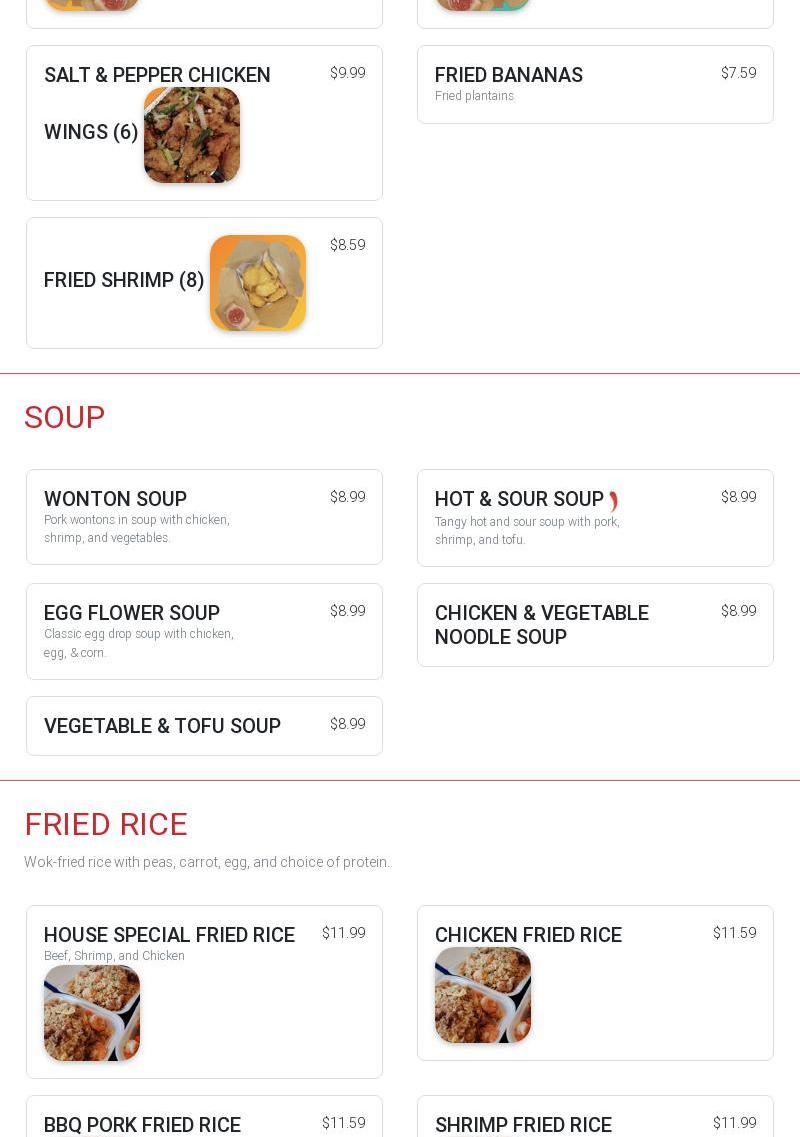The image size is (800, 1137).
Task: Open Salt & Pepper Chicken Wings item
Action: coord(204,122)
